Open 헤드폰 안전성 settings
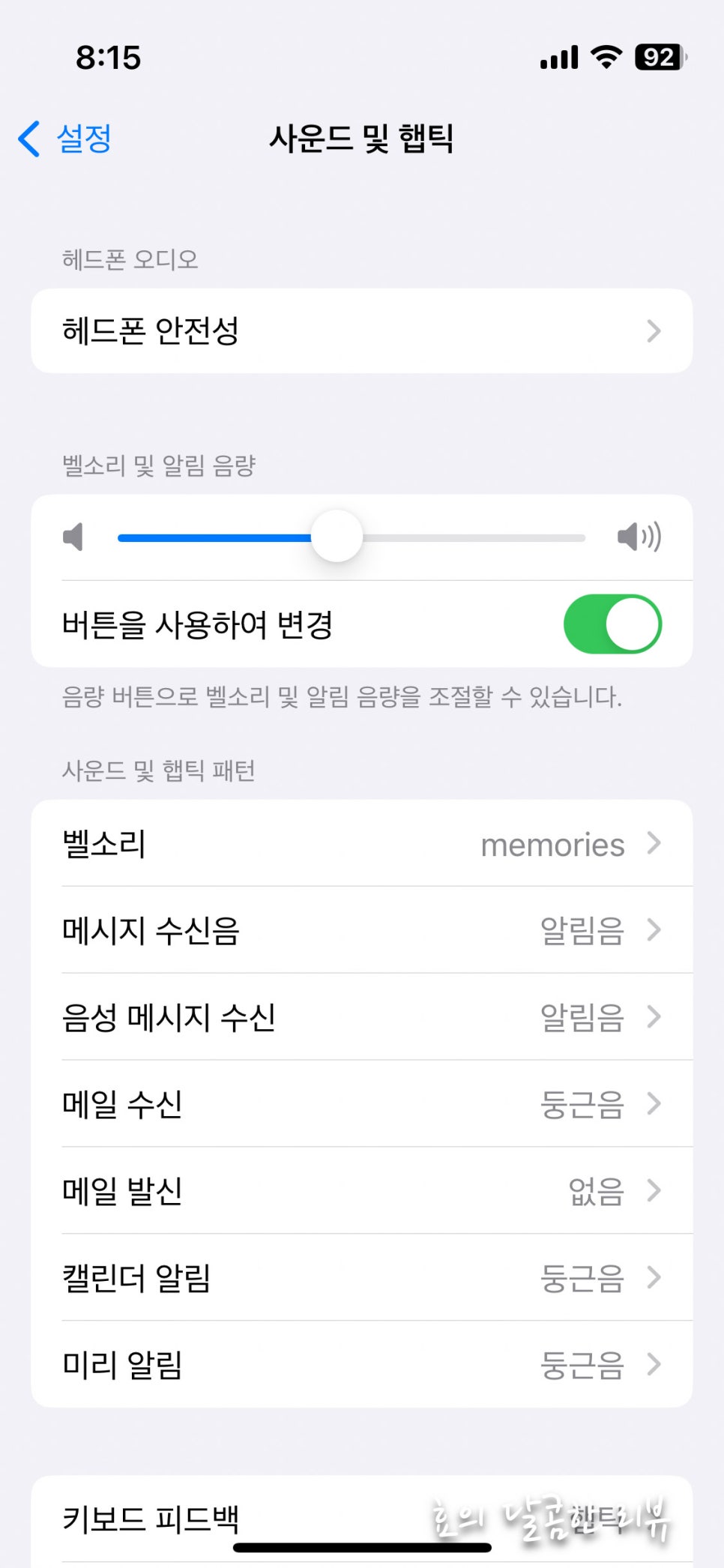 (362, 331)
